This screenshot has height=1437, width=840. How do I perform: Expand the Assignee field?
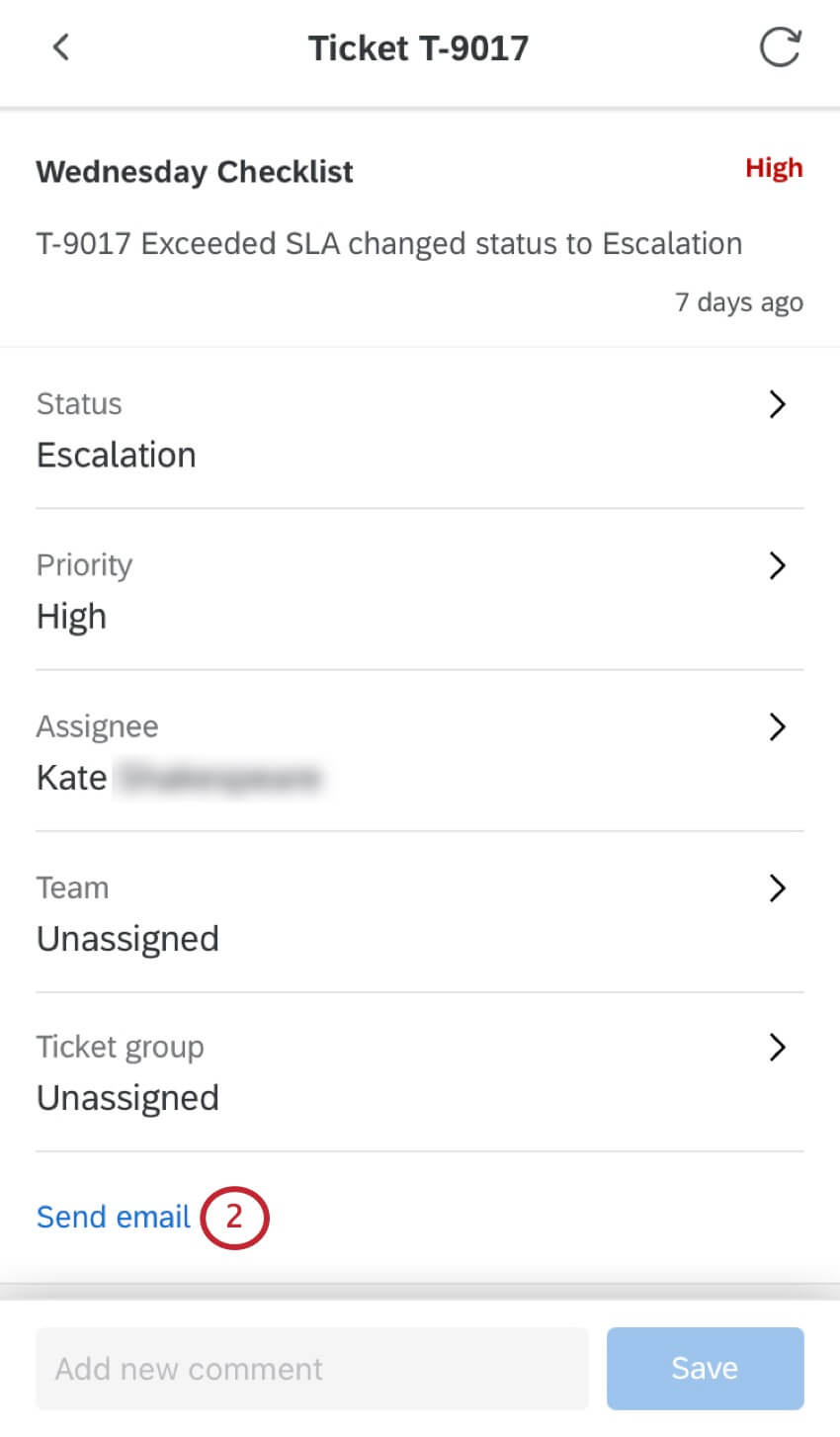778,726
